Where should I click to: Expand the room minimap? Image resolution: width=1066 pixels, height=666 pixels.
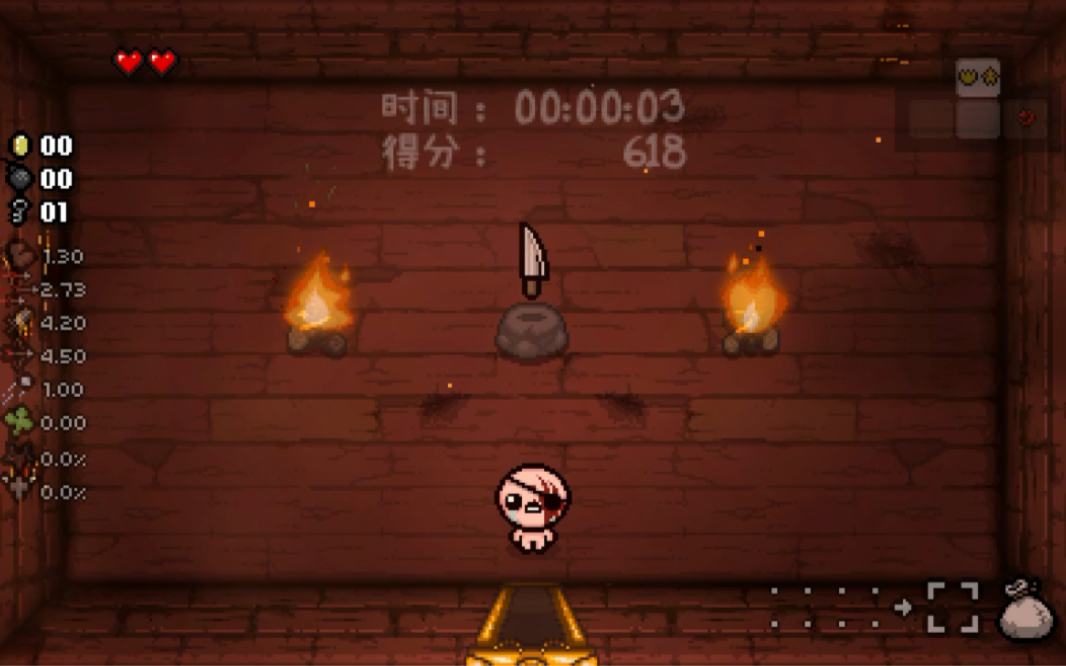pos(977,100)
